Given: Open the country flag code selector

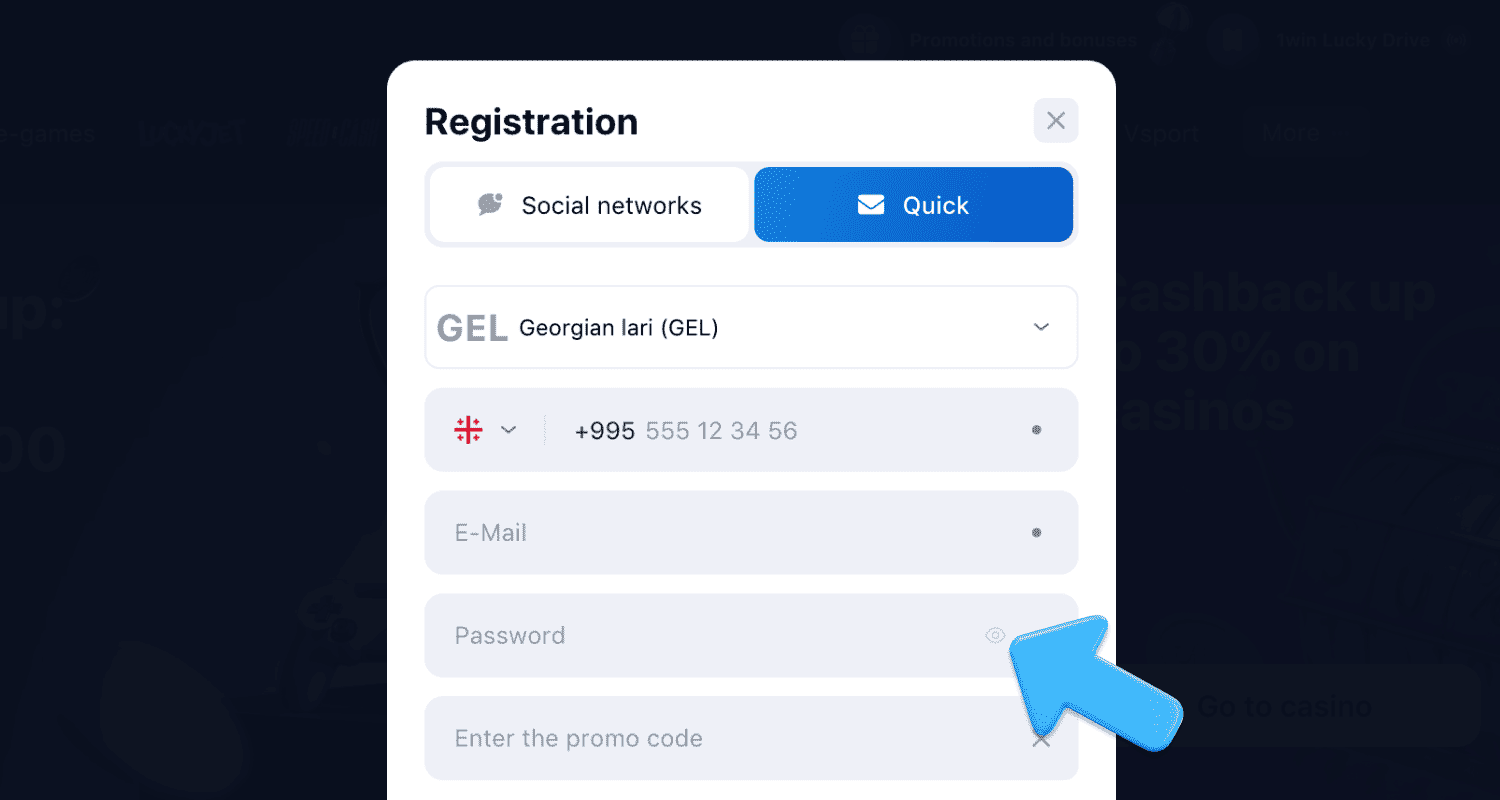Looking at the screenshot, I should tap(485, 430).
